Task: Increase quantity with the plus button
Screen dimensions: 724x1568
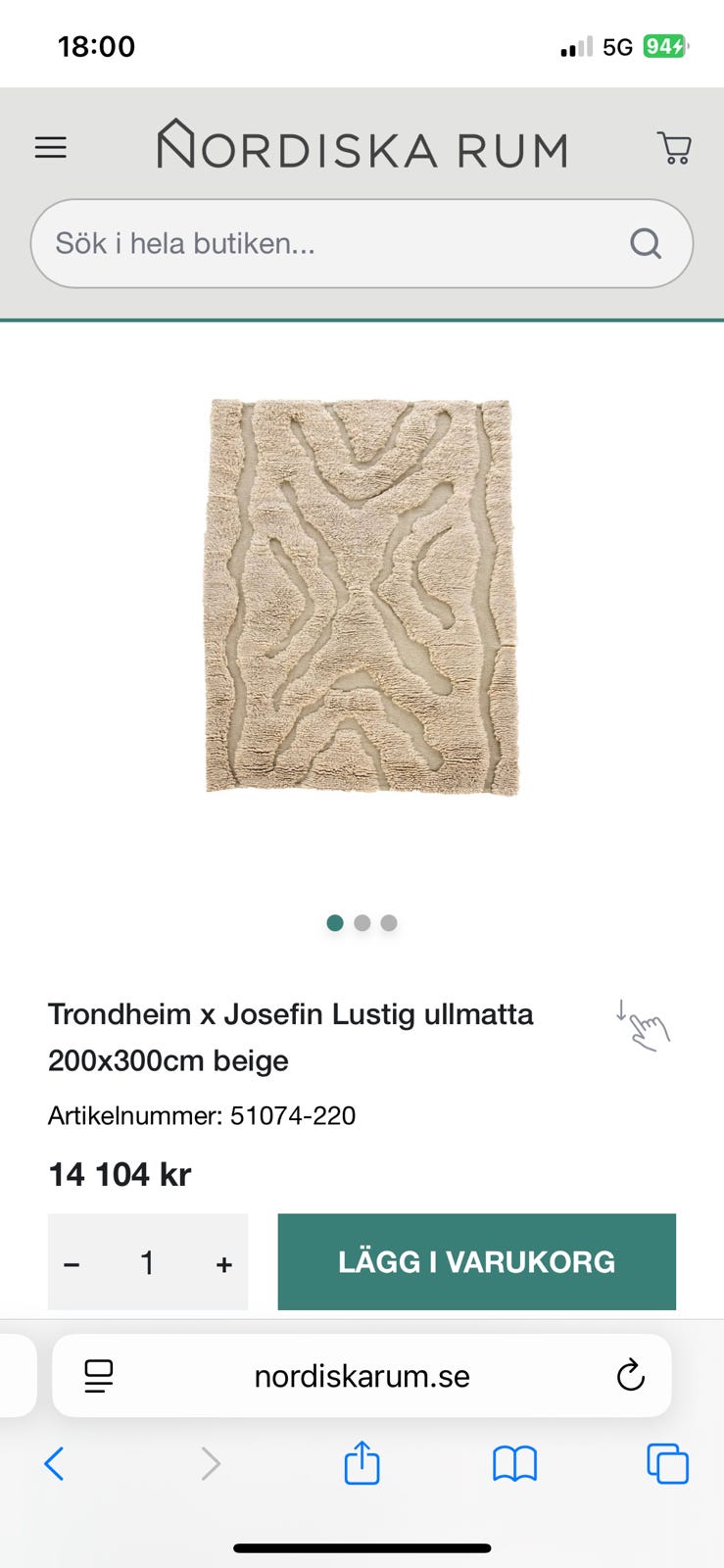Action: tap(224, 1263)
